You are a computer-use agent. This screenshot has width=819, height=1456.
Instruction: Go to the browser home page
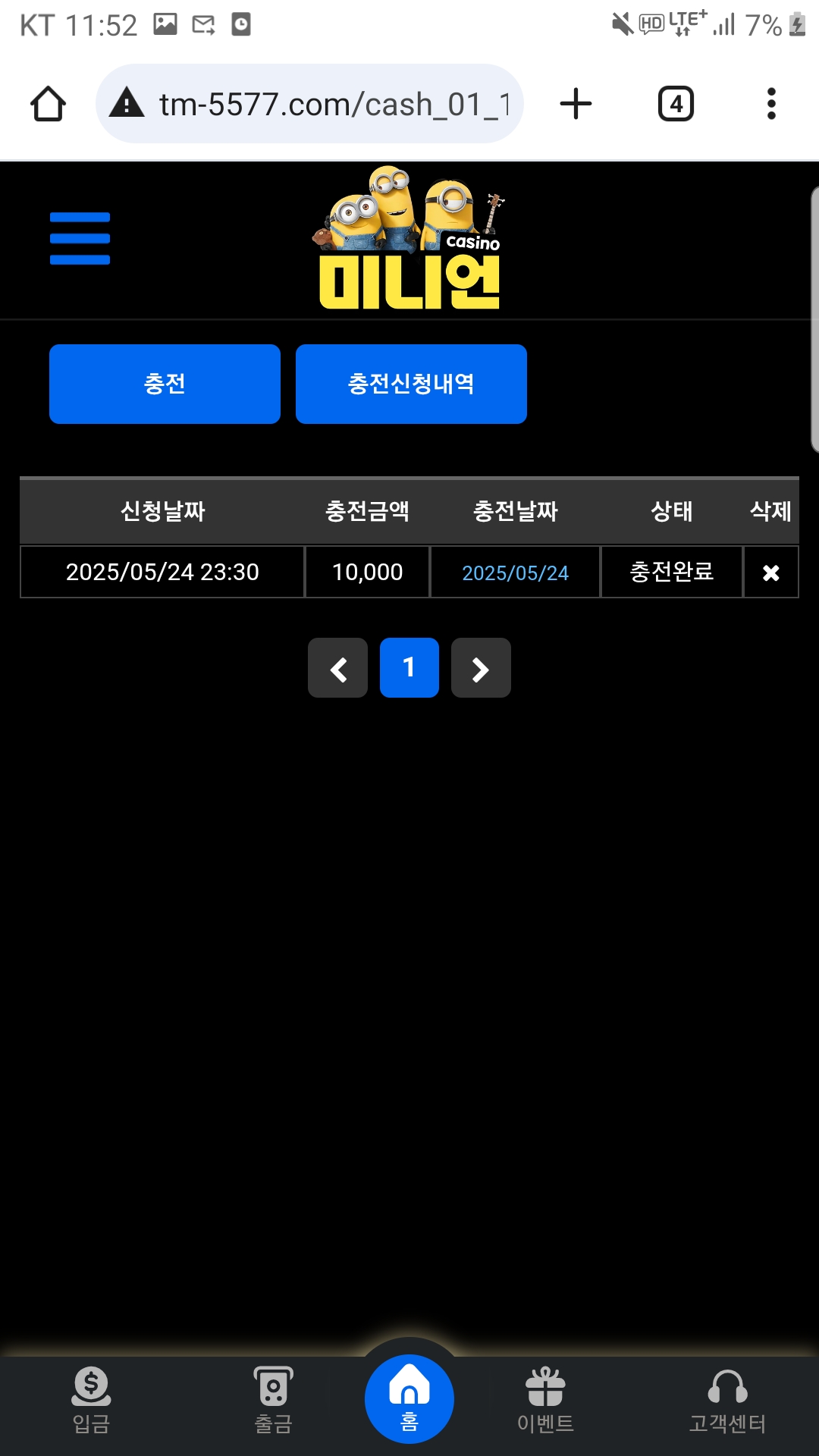pyautogui.click(x=48, y=104)
